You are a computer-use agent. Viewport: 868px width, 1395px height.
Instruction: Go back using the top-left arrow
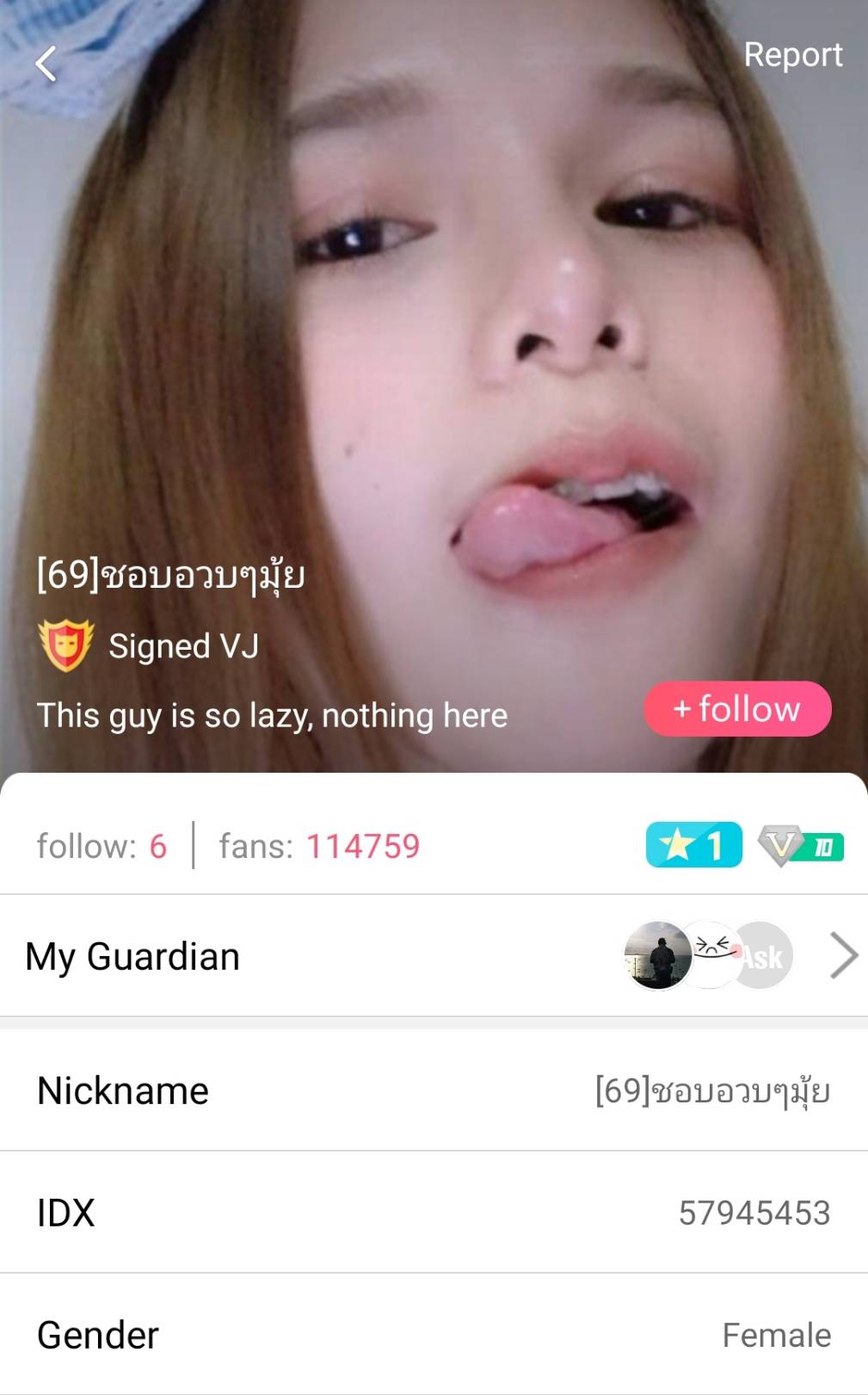click(46, 63)
